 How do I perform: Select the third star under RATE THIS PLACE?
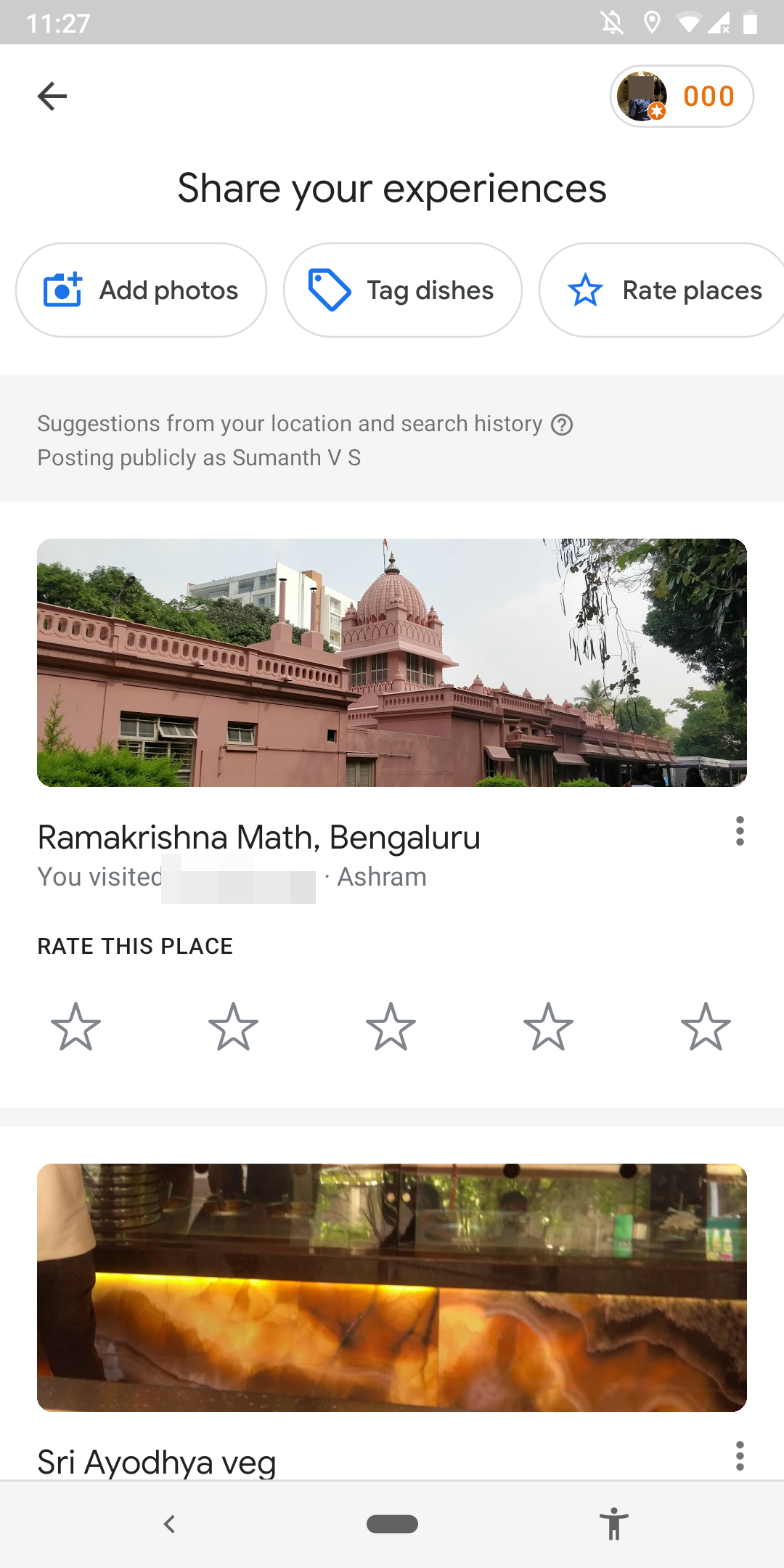[x=391, y=1026]
